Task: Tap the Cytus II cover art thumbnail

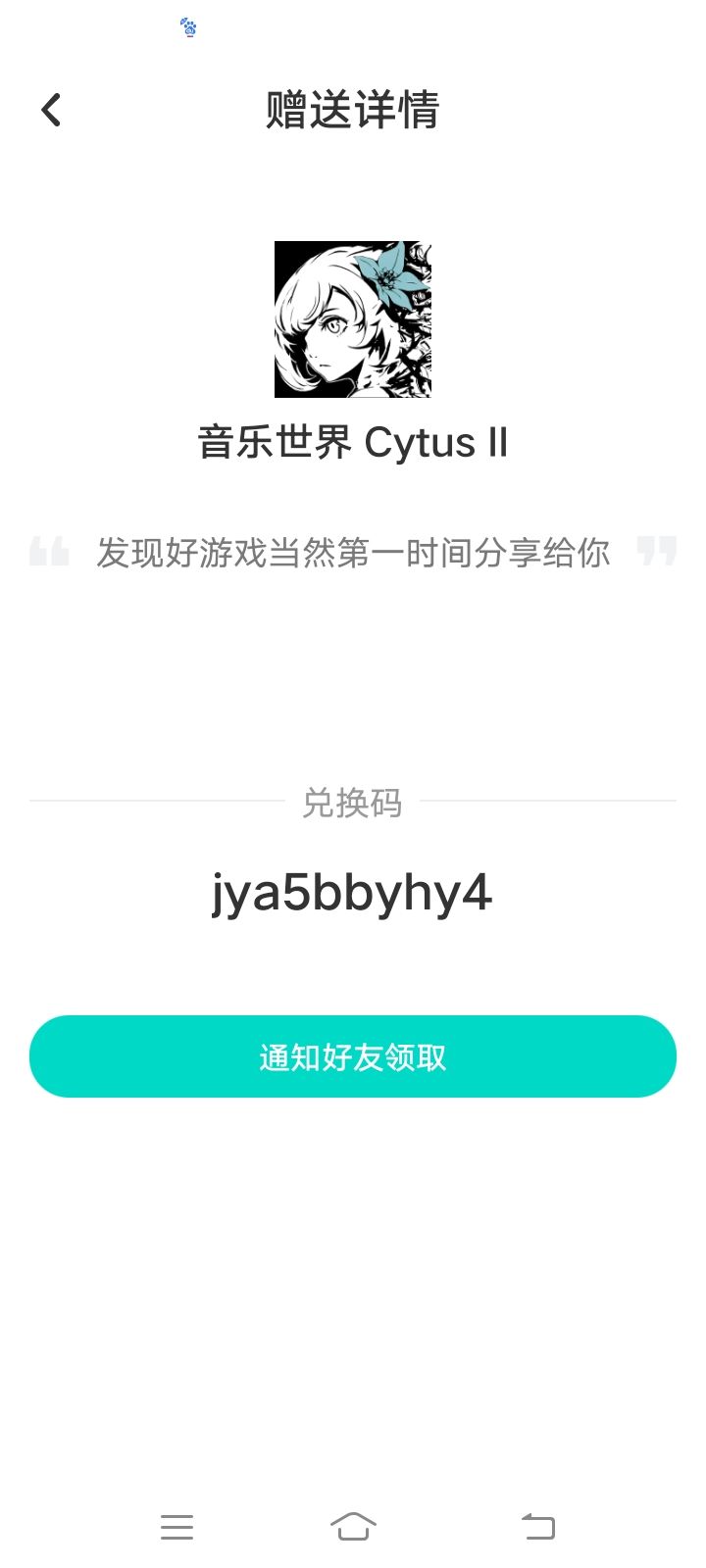Action: click(352, 318)
